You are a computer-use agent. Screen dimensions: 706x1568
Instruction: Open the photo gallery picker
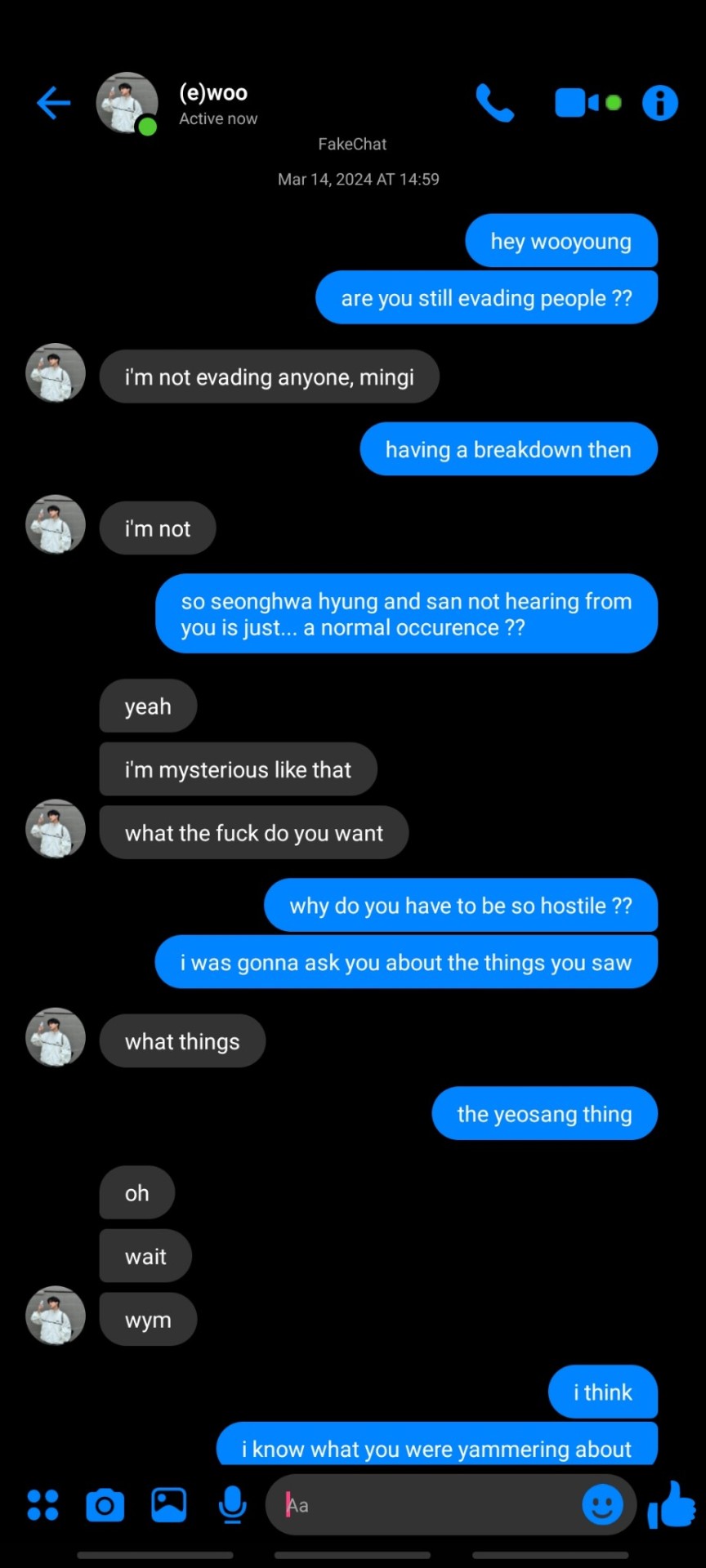[x=169, y=1504]
